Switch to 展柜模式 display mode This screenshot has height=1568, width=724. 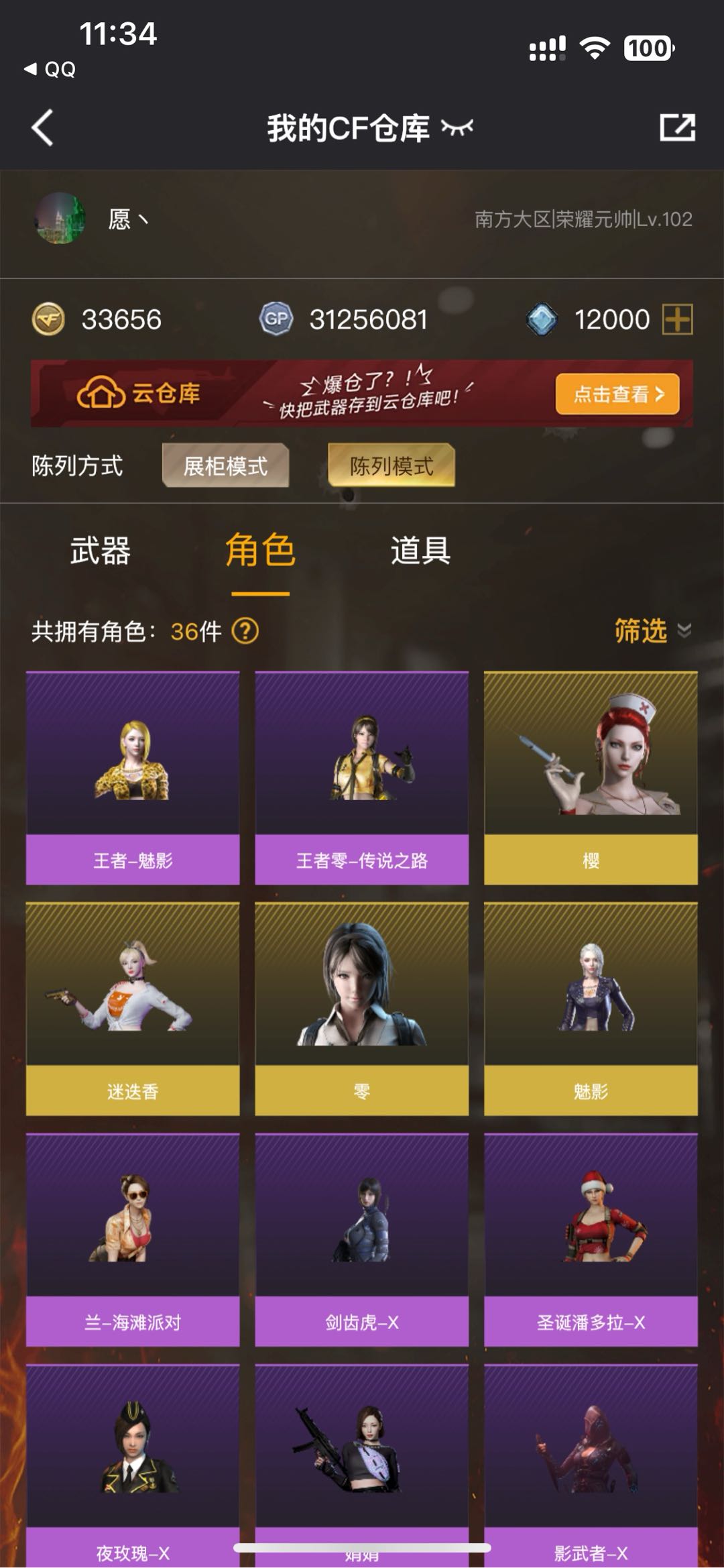pos(225,465)
